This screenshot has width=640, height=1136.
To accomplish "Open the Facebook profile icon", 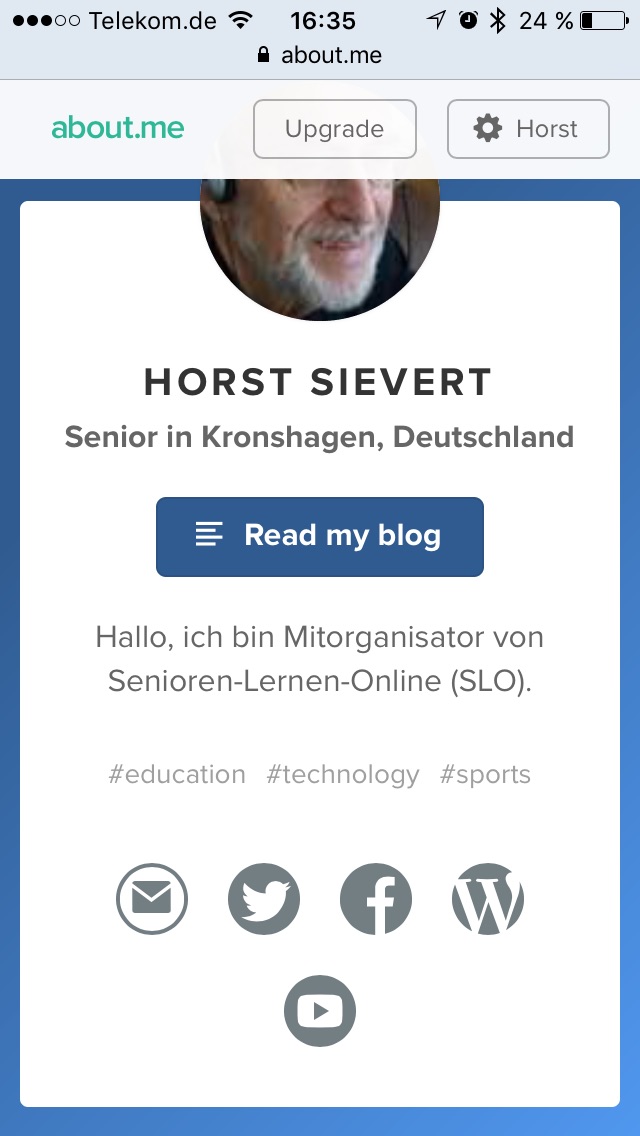I will pyautogui.click(x=376, y=899).
